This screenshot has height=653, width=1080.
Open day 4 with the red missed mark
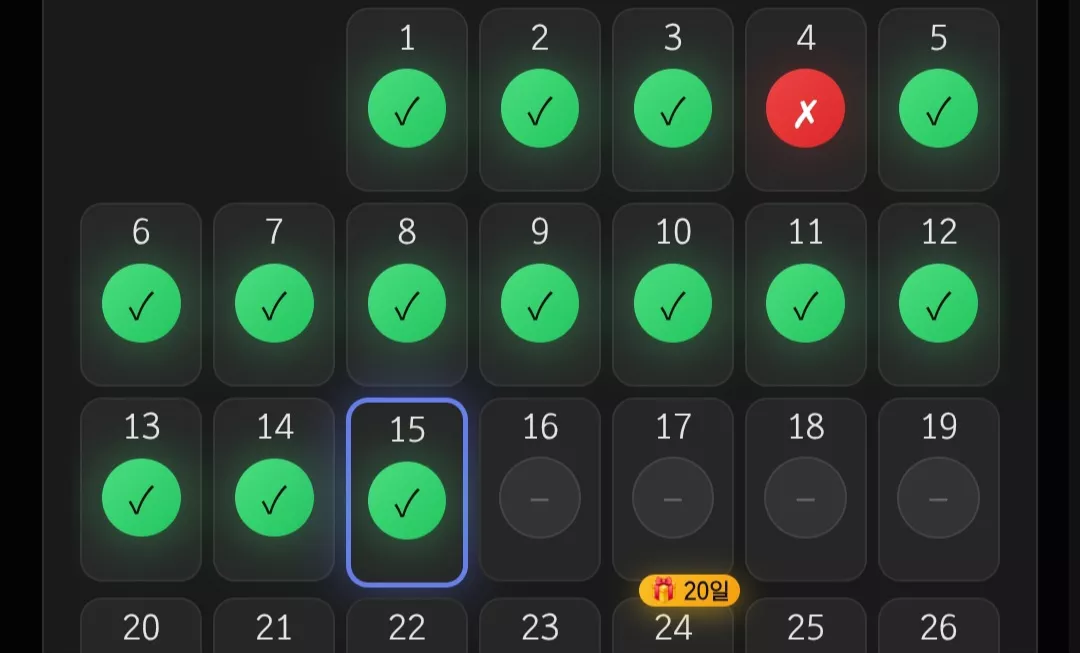click(x=805, y=99)
